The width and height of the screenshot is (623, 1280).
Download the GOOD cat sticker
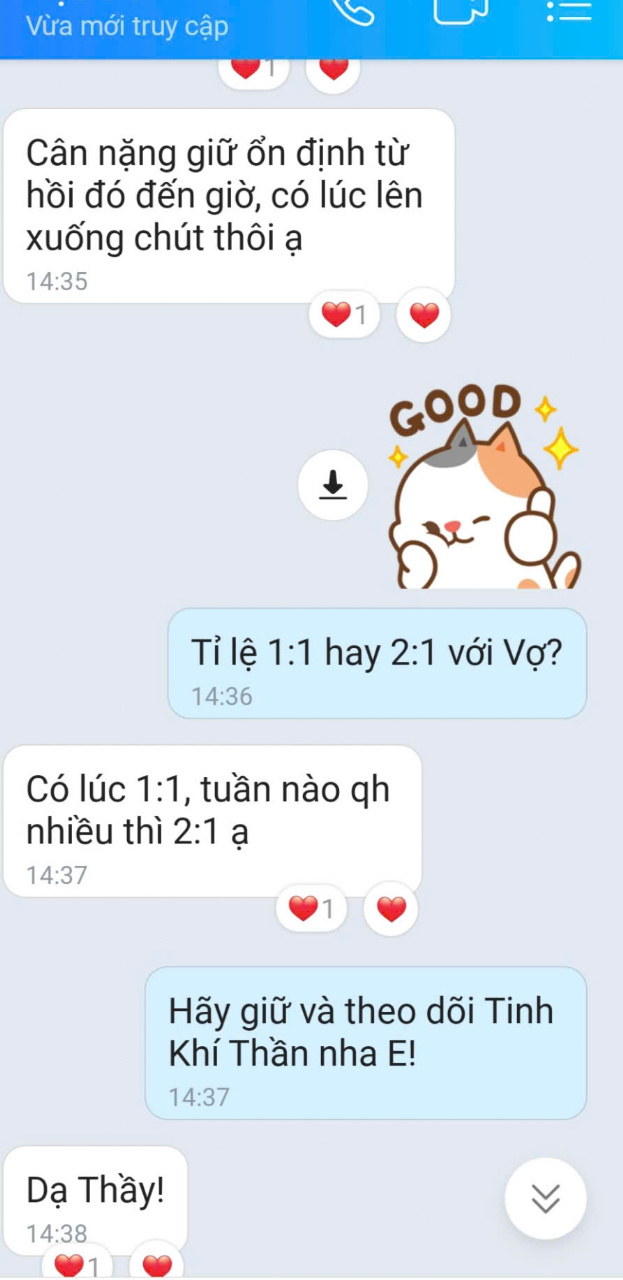(333, 485)
